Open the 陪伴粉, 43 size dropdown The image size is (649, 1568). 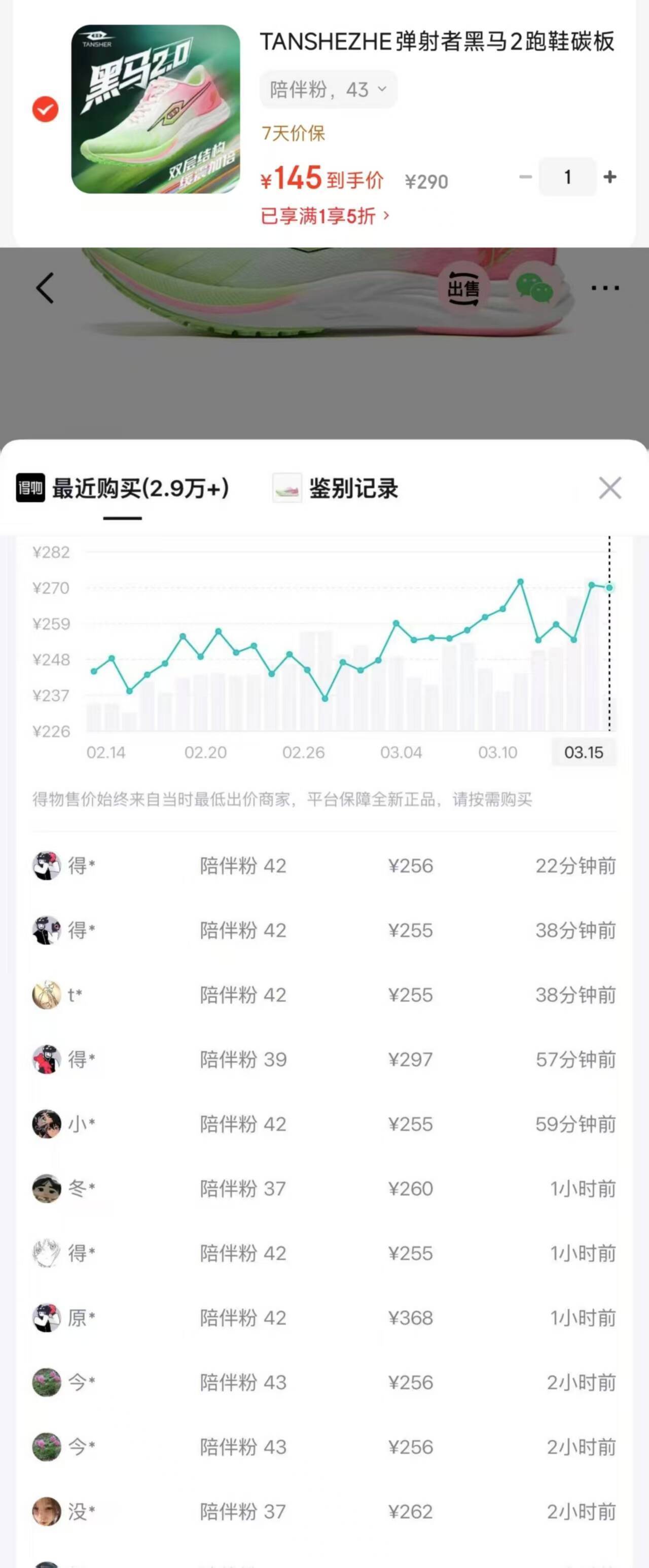pos(328,90)
